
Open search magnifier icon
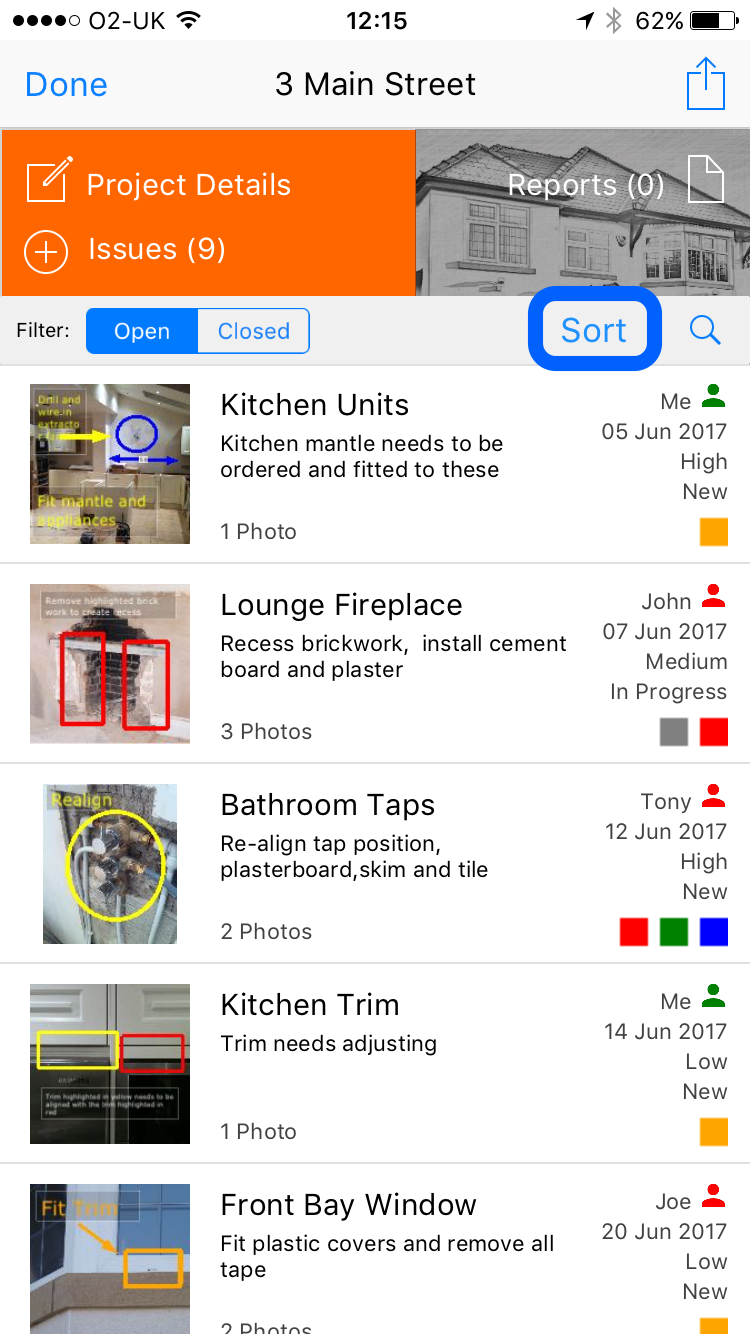point(705,330)
